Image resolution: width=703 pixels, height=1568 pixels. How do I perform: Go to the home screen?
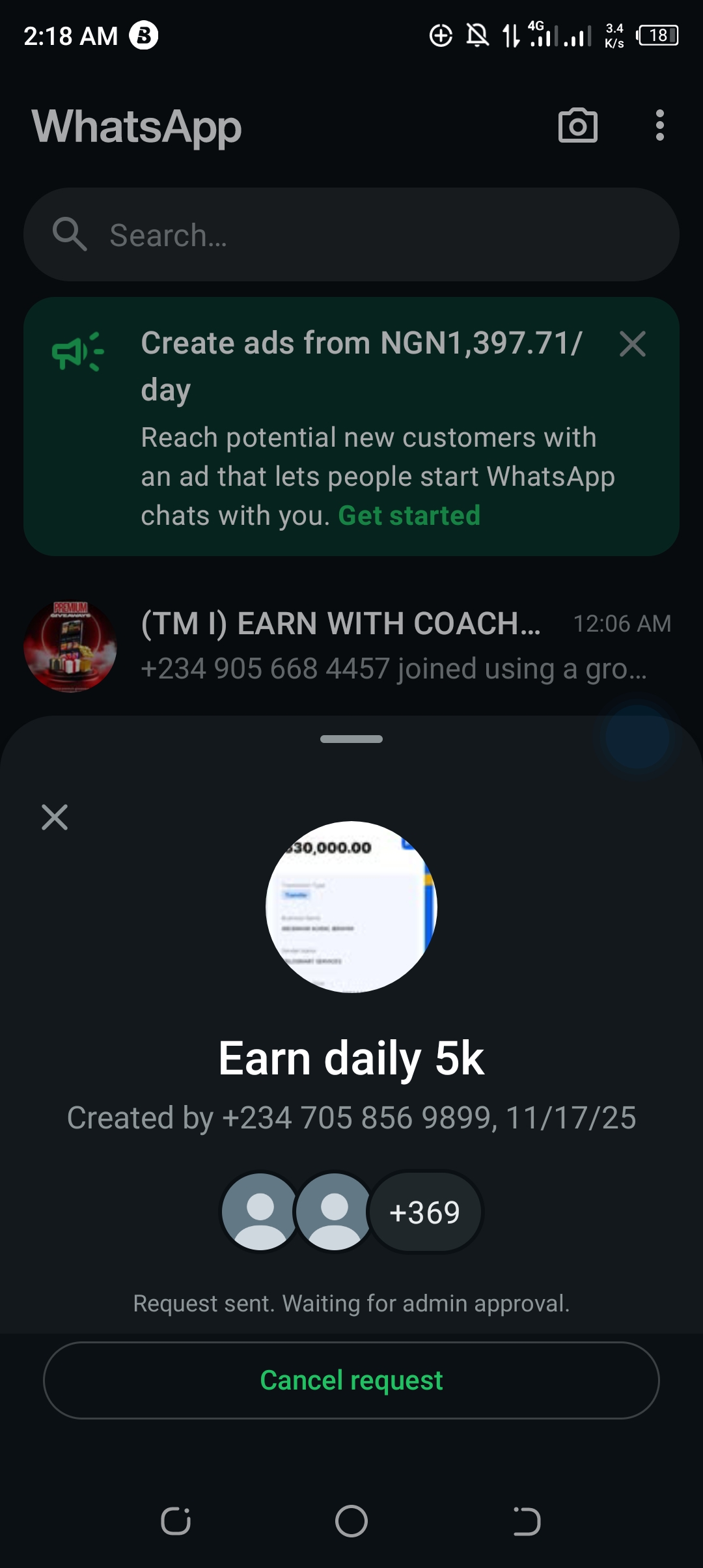351,1521
